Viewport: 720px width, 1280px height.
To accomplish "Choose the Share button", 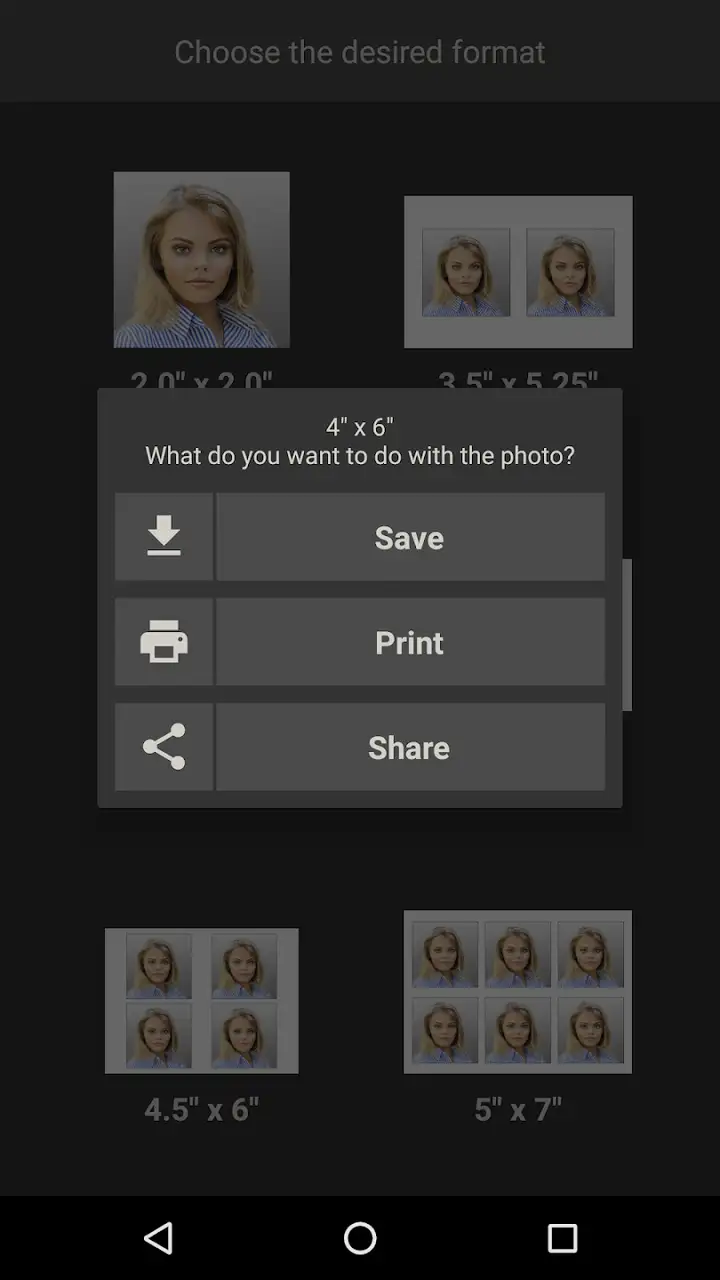I will (x=410, y=747).
